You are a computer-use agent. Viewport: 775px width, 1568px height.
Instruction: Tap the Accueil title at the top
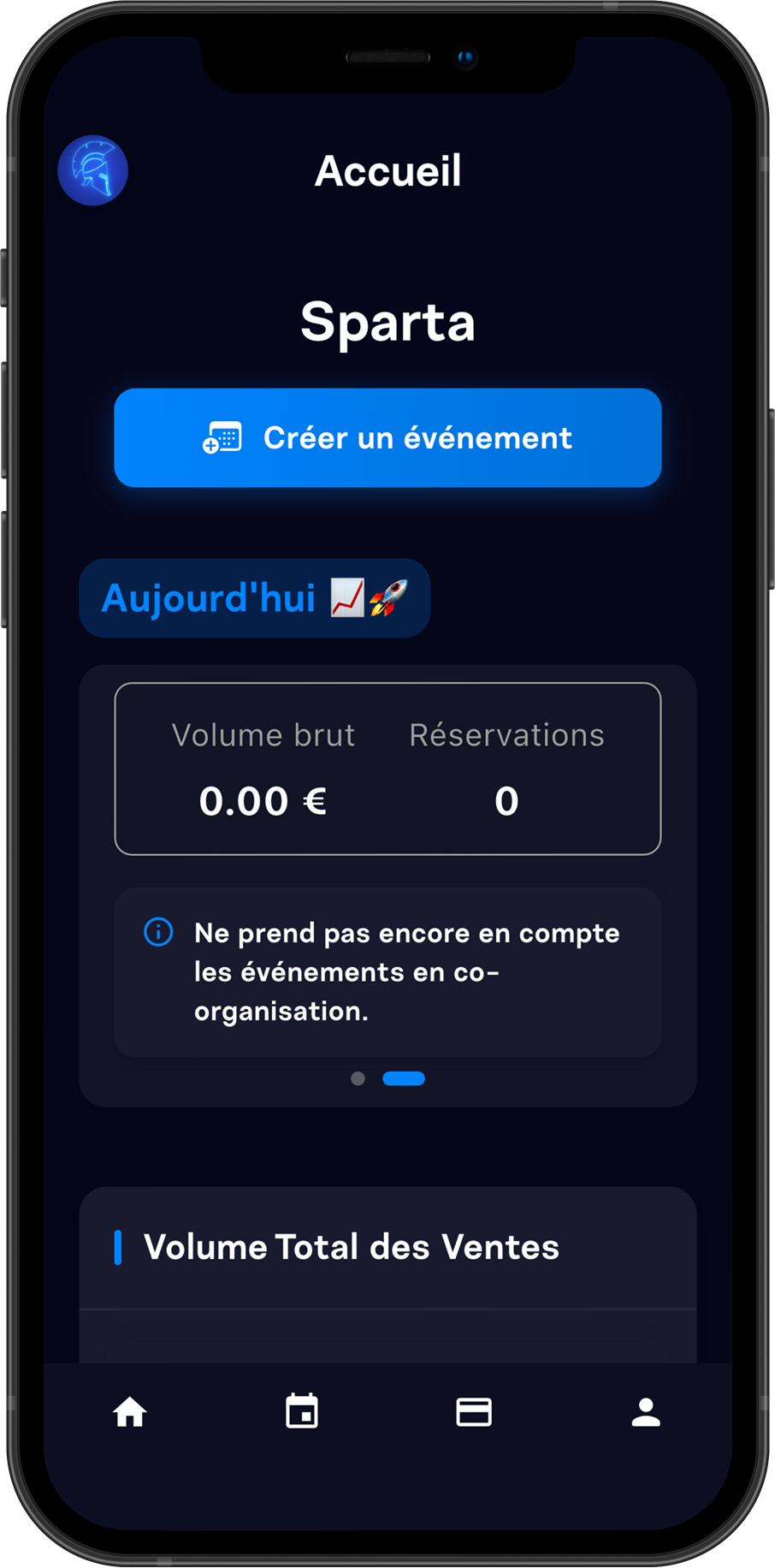[x=387, y=170]
